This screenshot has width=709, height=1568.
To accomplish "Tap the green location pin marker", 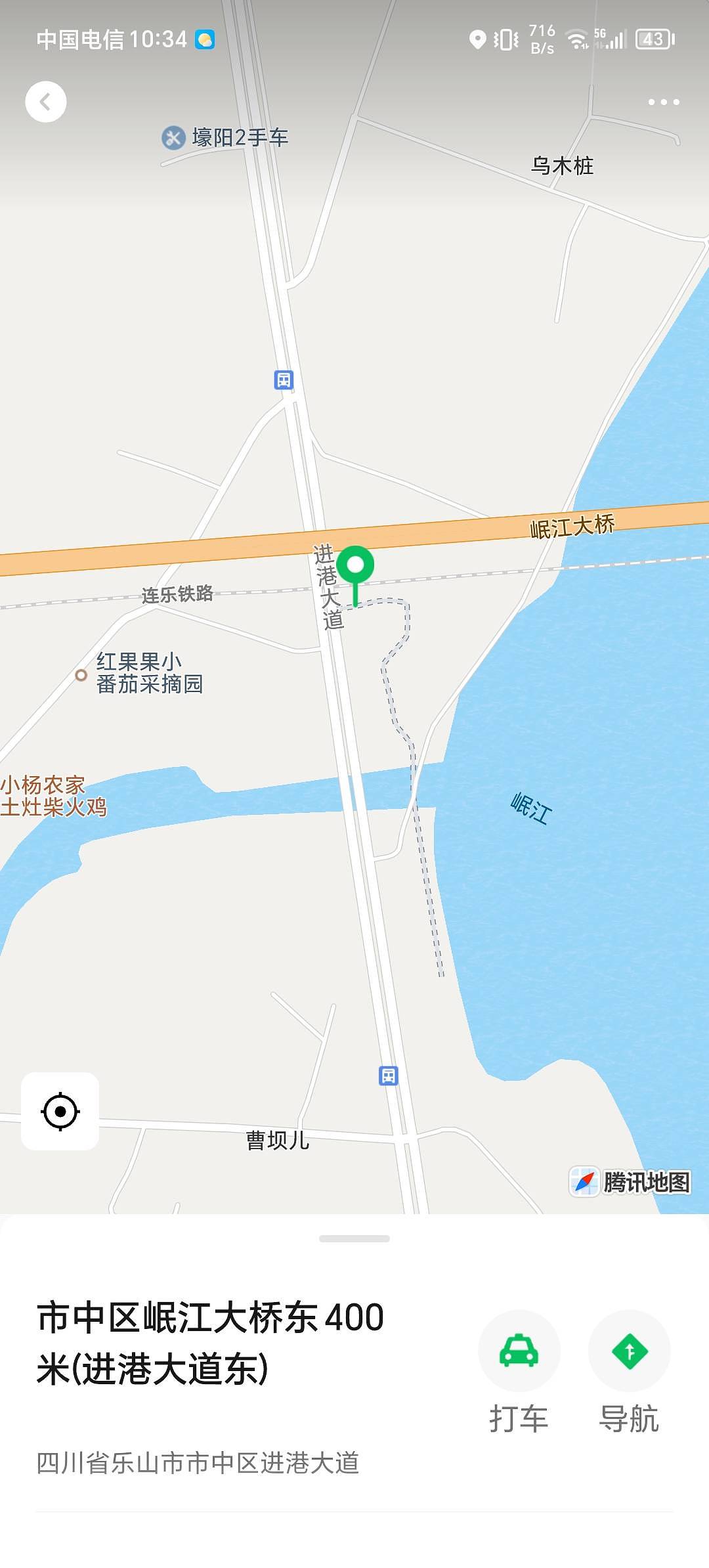I will coord(355,567).
